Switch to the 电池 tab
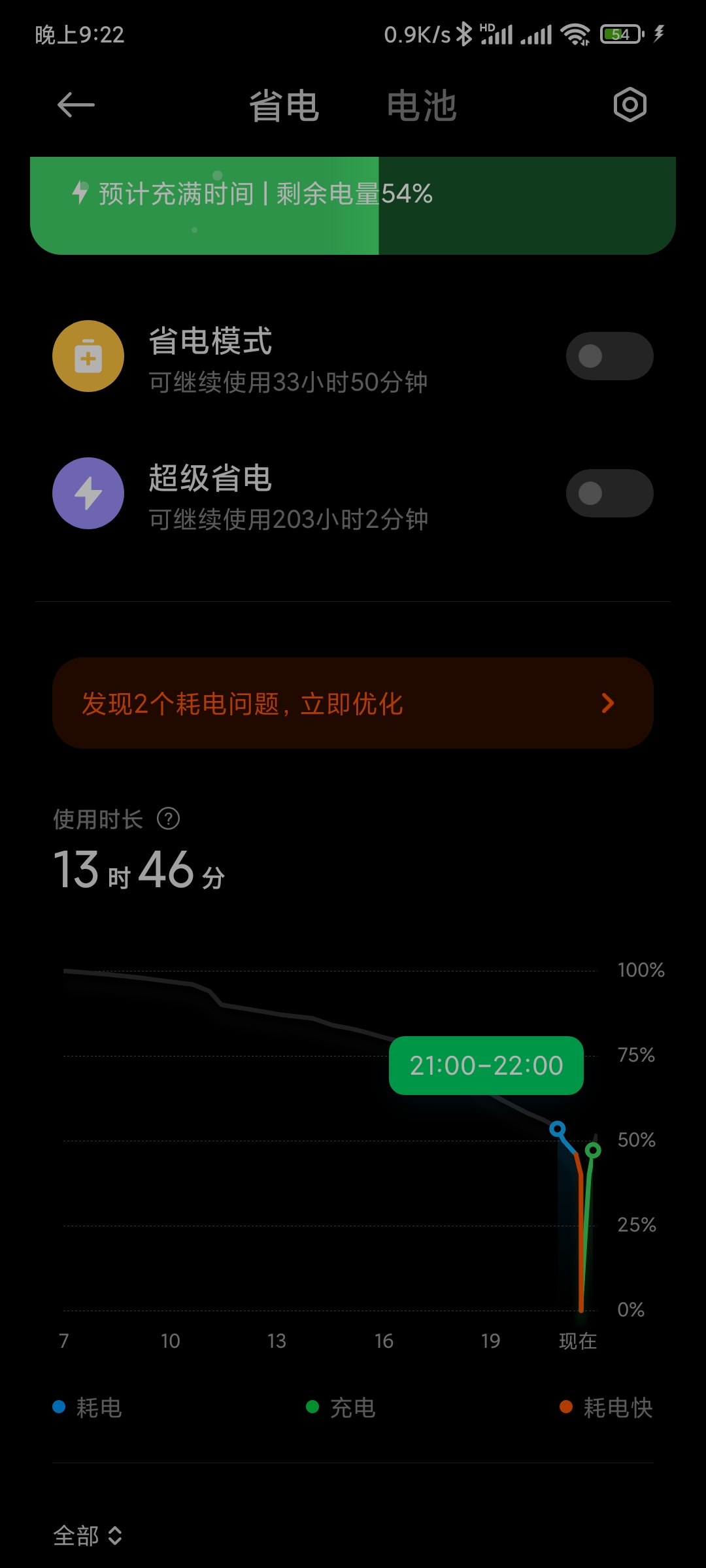The height and width of the screenshot is (1568, 706). [422, 106]
